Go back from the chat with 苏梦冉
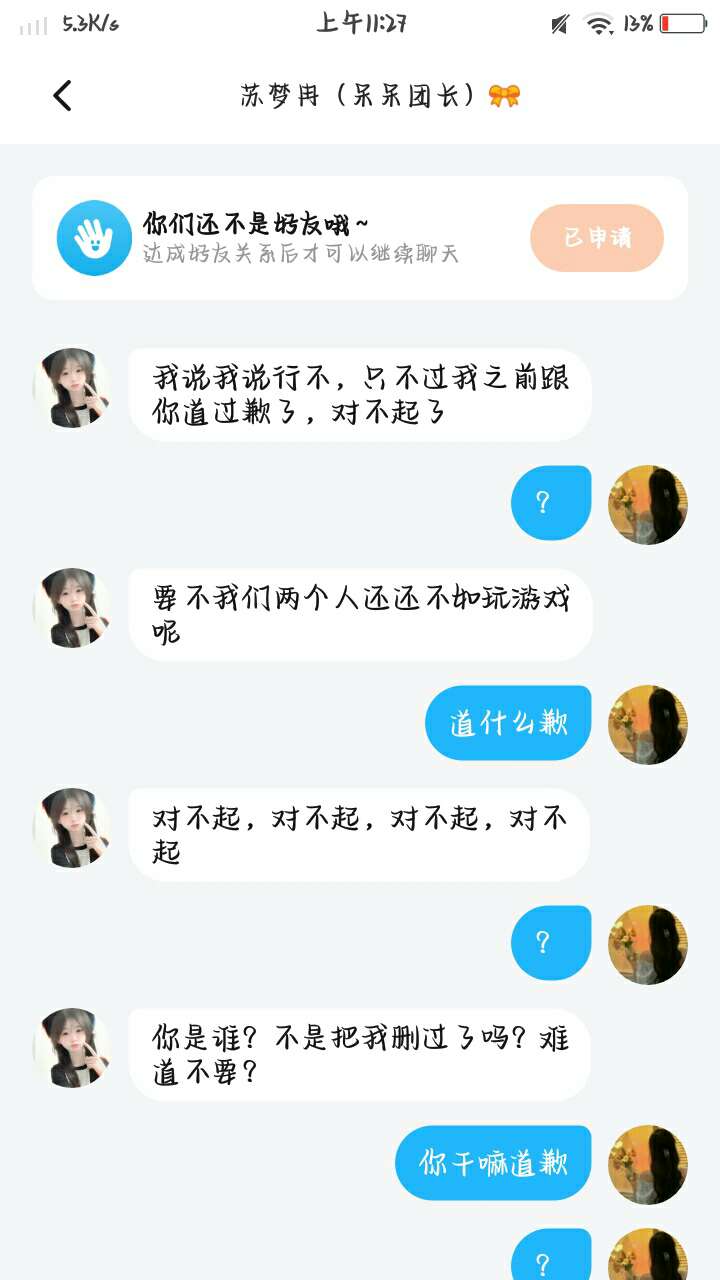Viewport: 720px width, 1280px height. tap(62, 96)
